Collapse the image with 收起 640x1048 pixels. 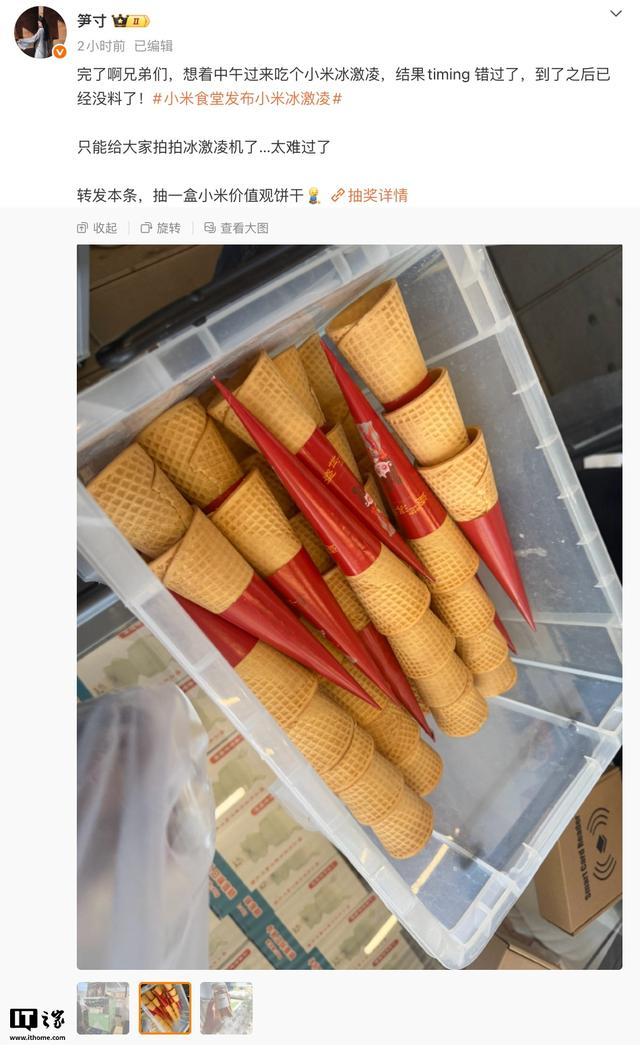pos(97,228)
